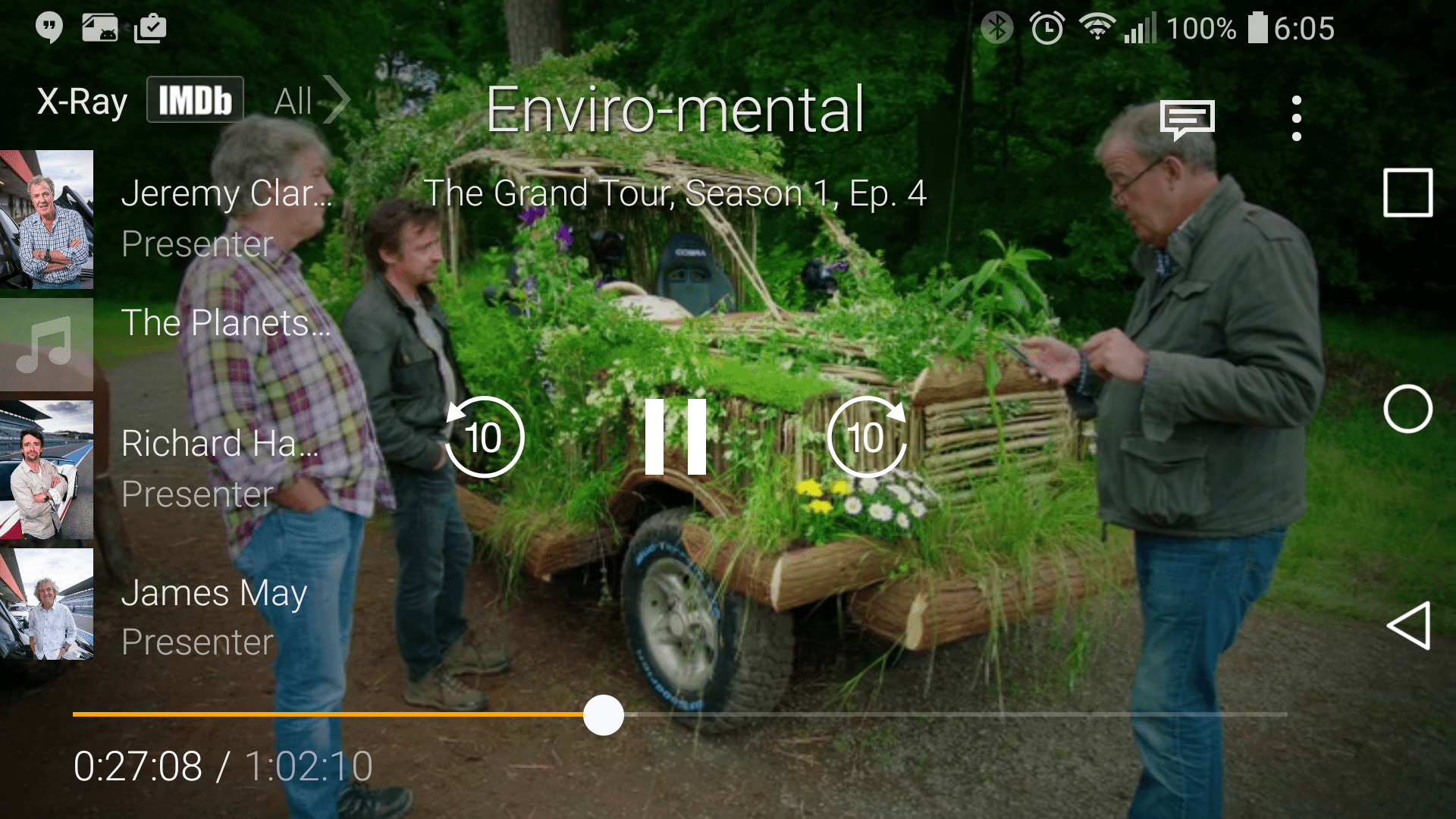Open the three-dot overflow menu
Viewport: 1456px width, 819px height.
pos(1296,119)
